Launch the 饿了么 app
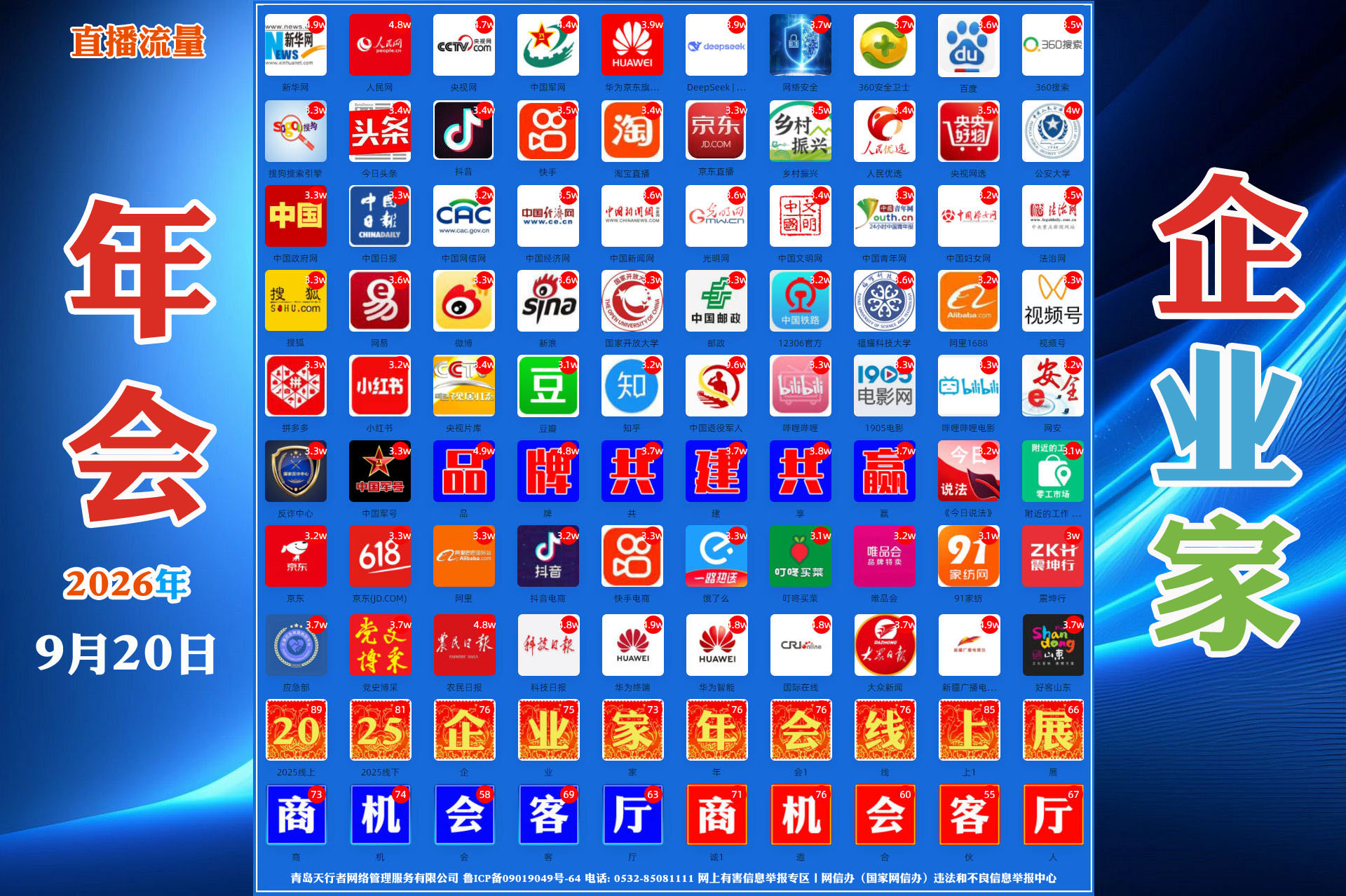Screen dimensions: 1346x896 tap(716, 556)
